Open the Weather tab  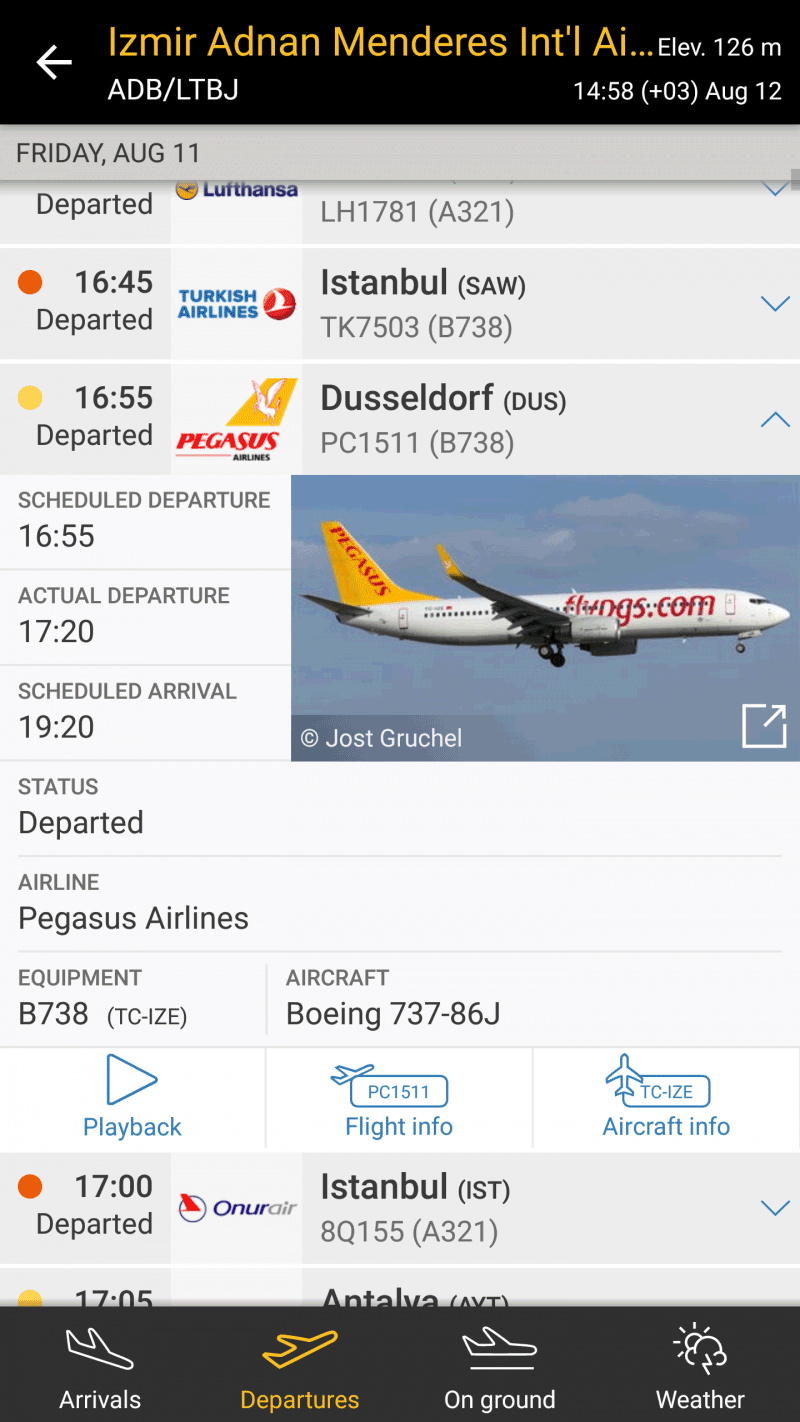click(x=700, y=1366)
